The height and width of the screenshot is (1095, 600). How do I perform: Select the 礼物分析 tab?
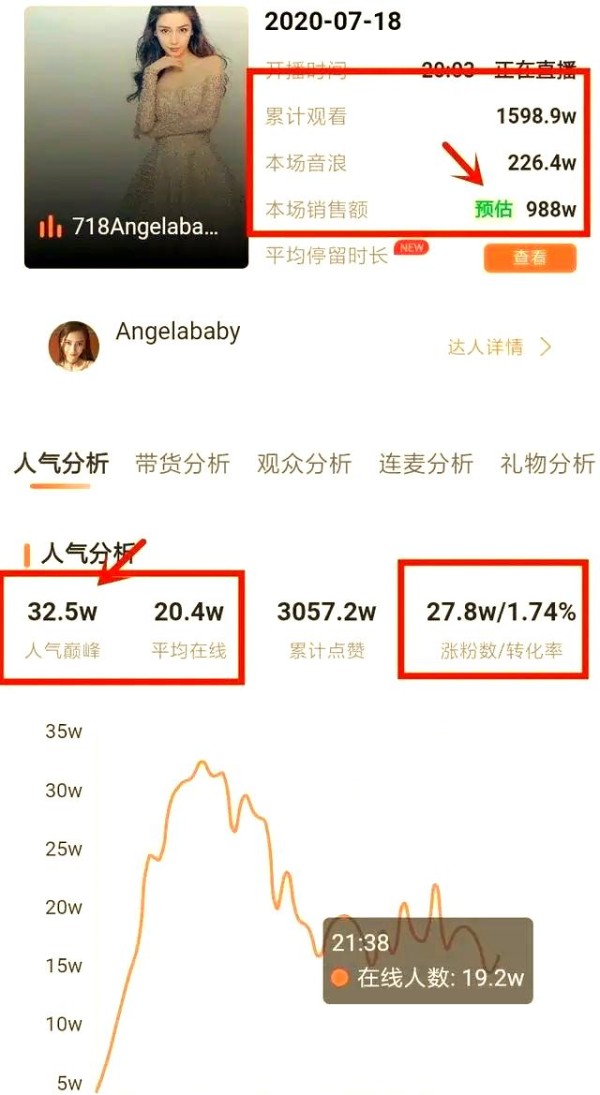[547, 464]
